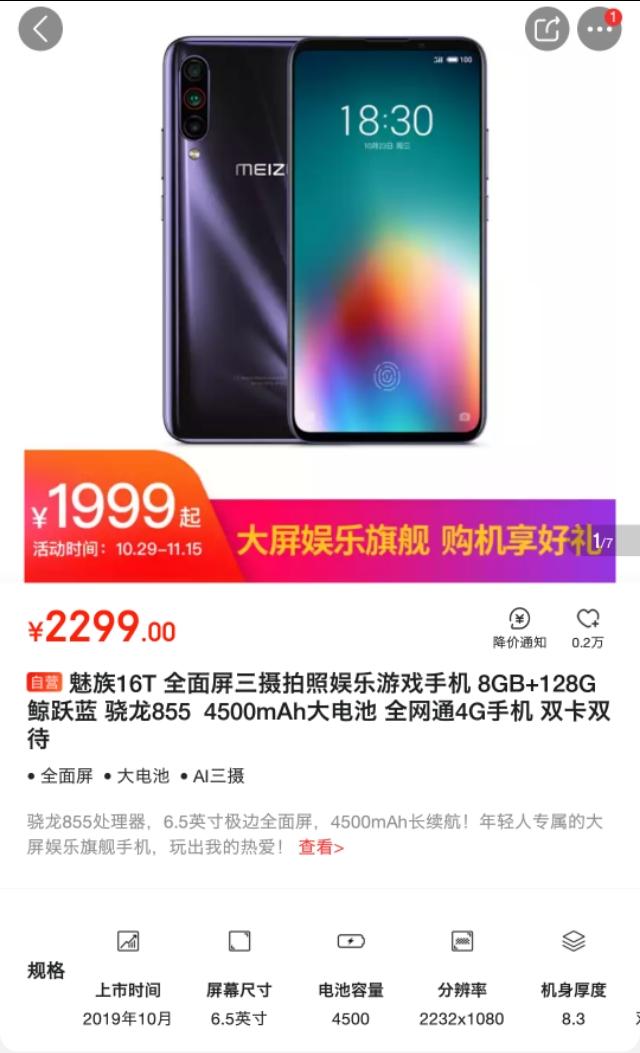
Task: Enable 降价通知 price drop alert
Action: [x=519, y=628]
